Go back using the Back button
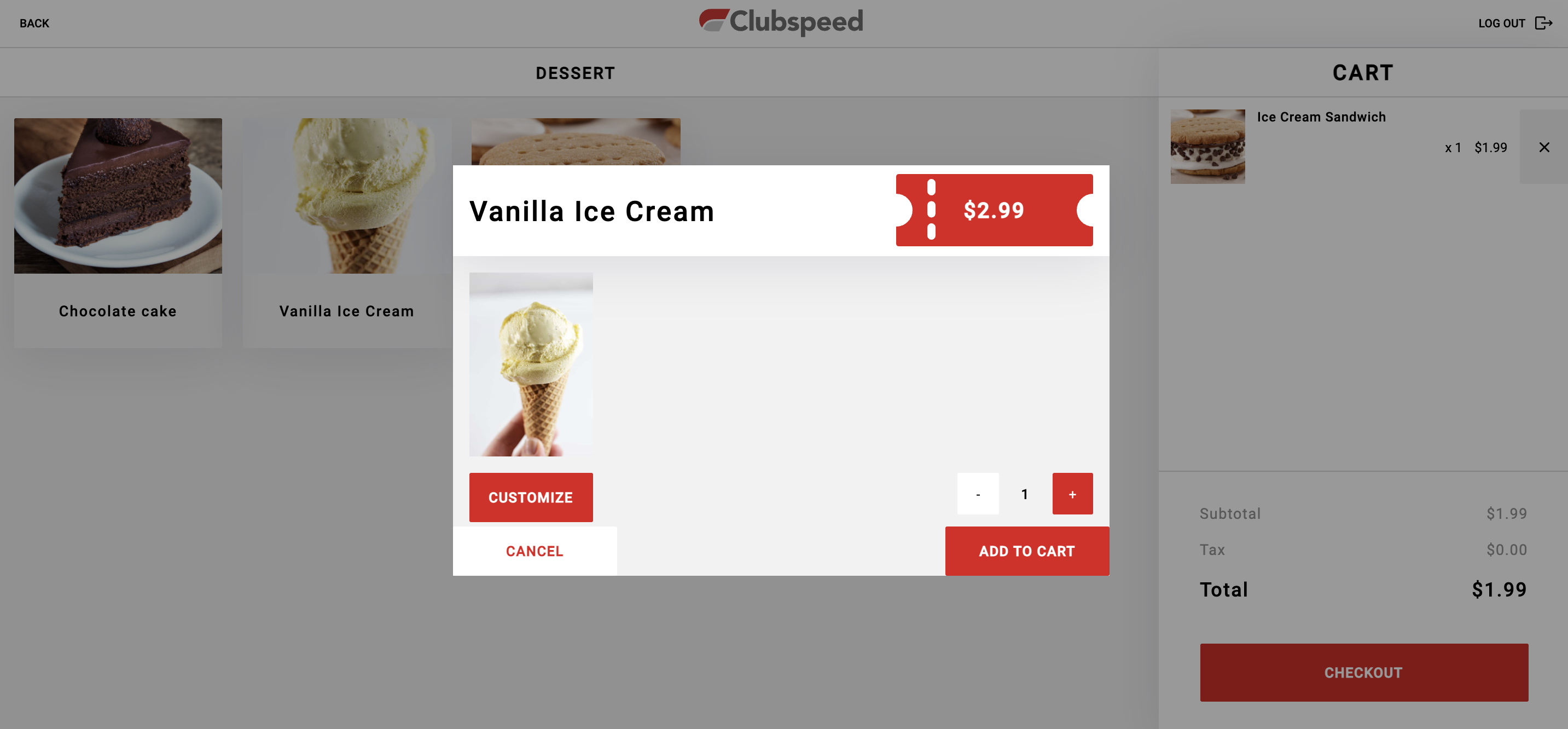This screenshot has height=729, width=1568. (x=34, y=23)
